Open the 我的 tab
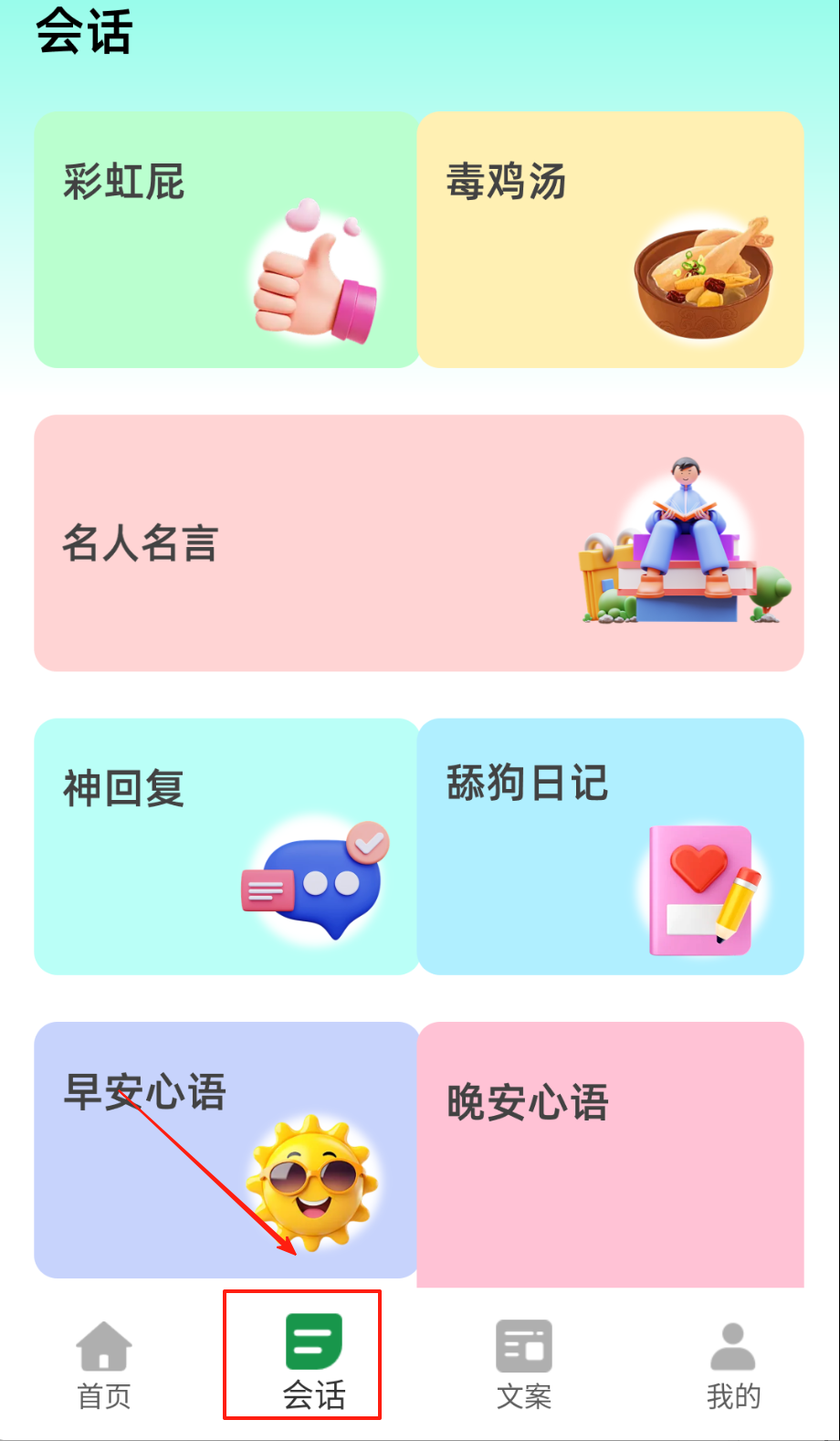The height and width of the screenshot is (1441, 840). tap(733, 1365)
